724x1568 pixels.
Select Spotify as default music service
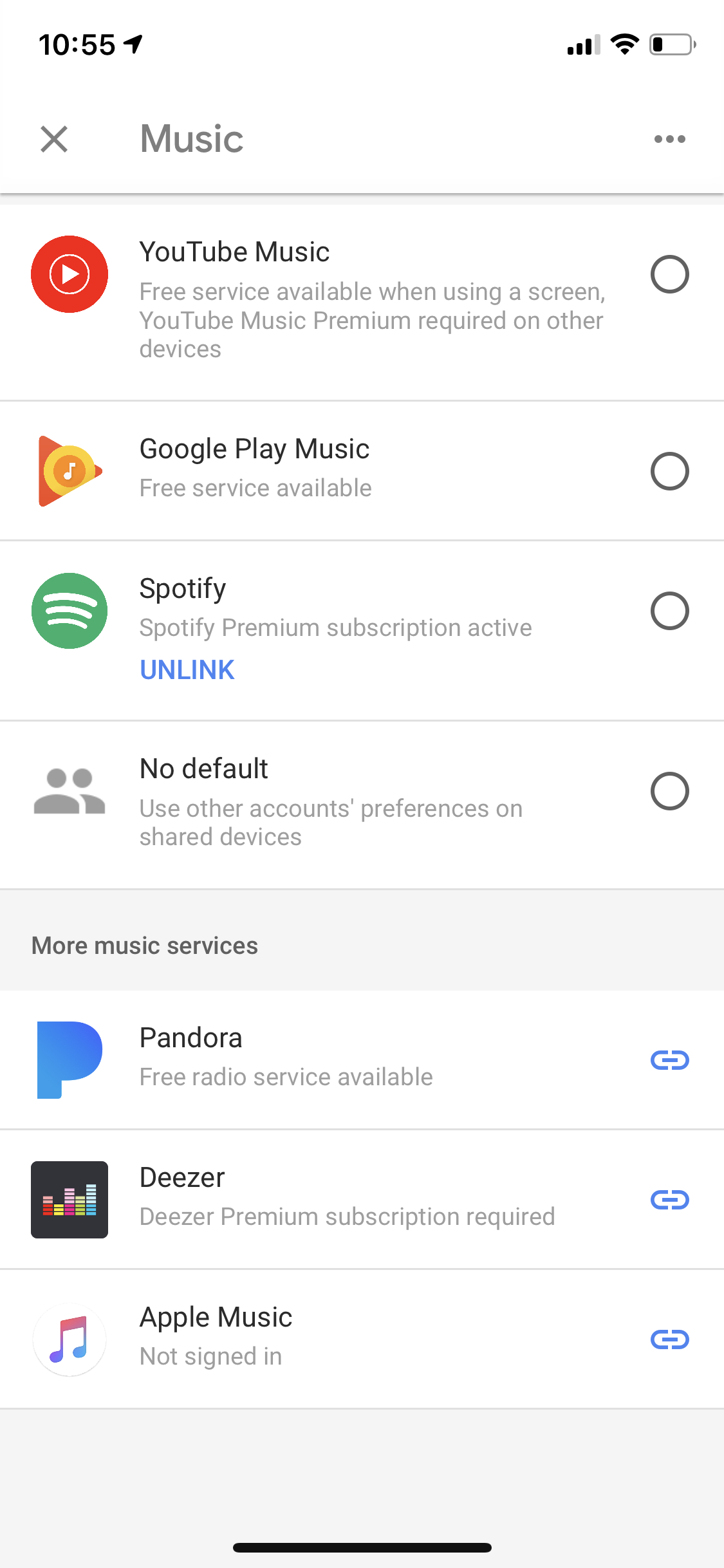point(670,611)
